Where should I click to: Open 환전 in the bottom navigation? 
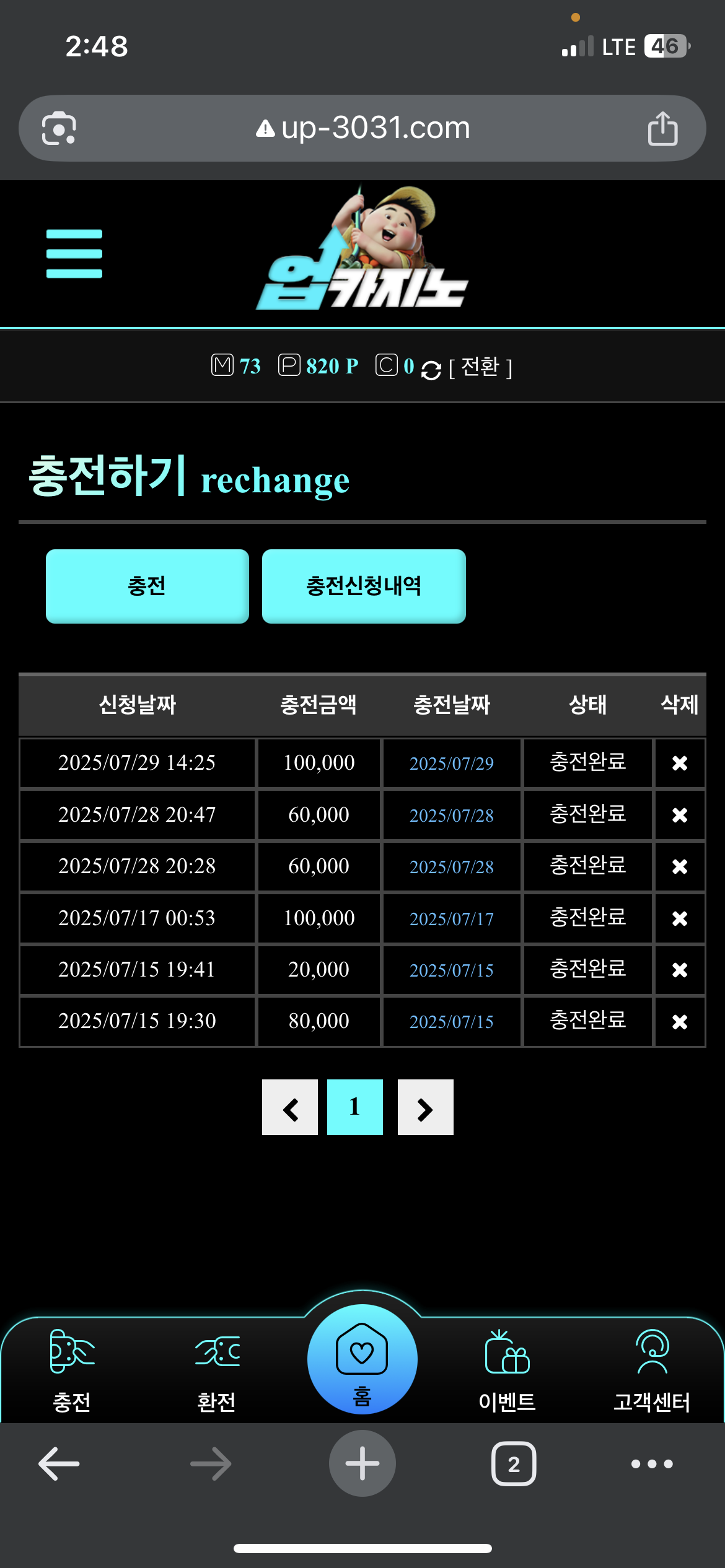(216, 1370)
